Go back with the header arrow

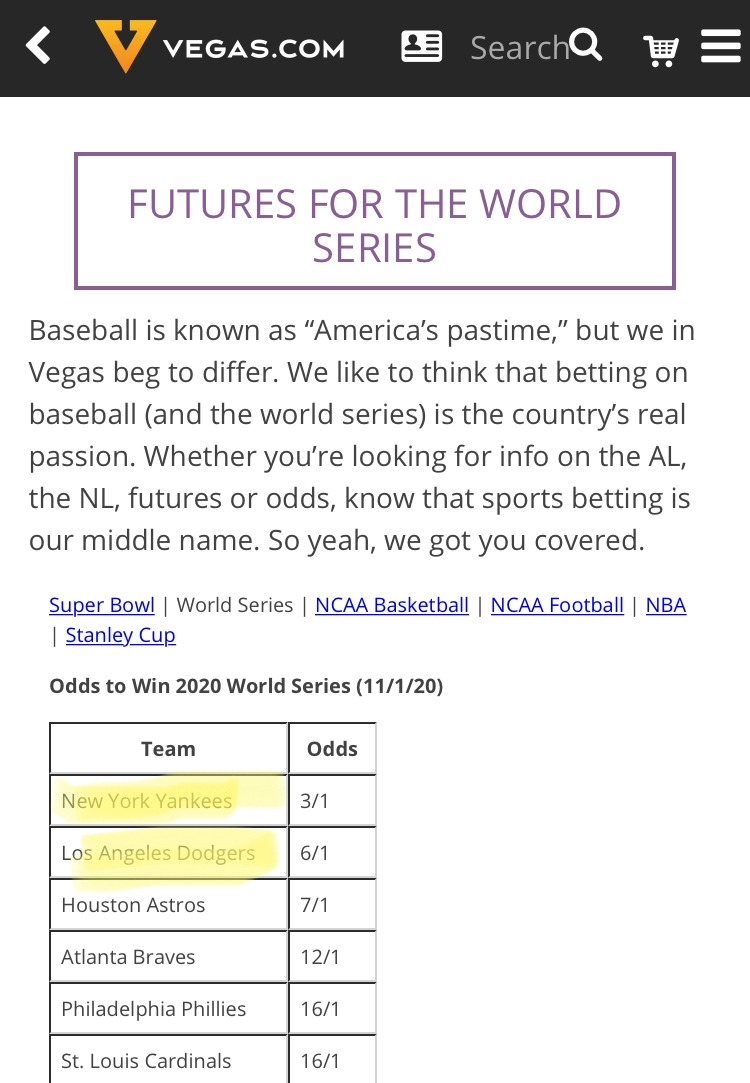(38, 46)
